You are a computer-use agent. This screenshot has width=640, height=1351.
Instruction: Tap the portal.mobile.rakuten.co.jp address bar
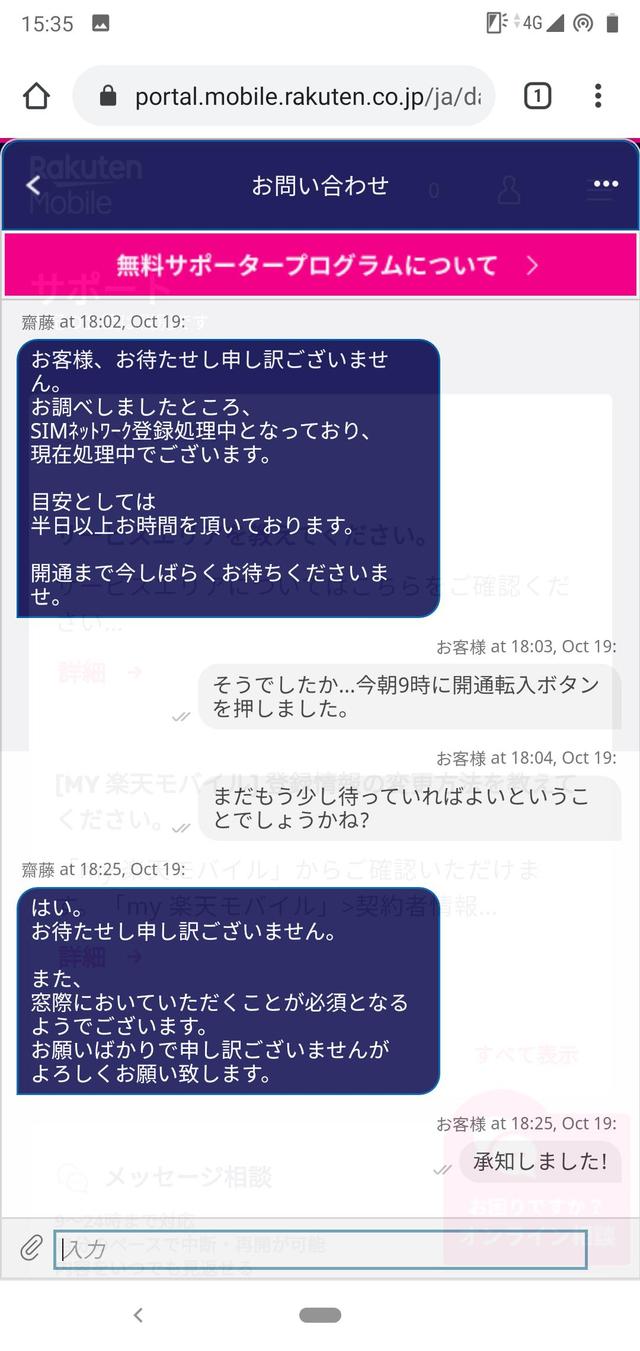pos(300,96)
